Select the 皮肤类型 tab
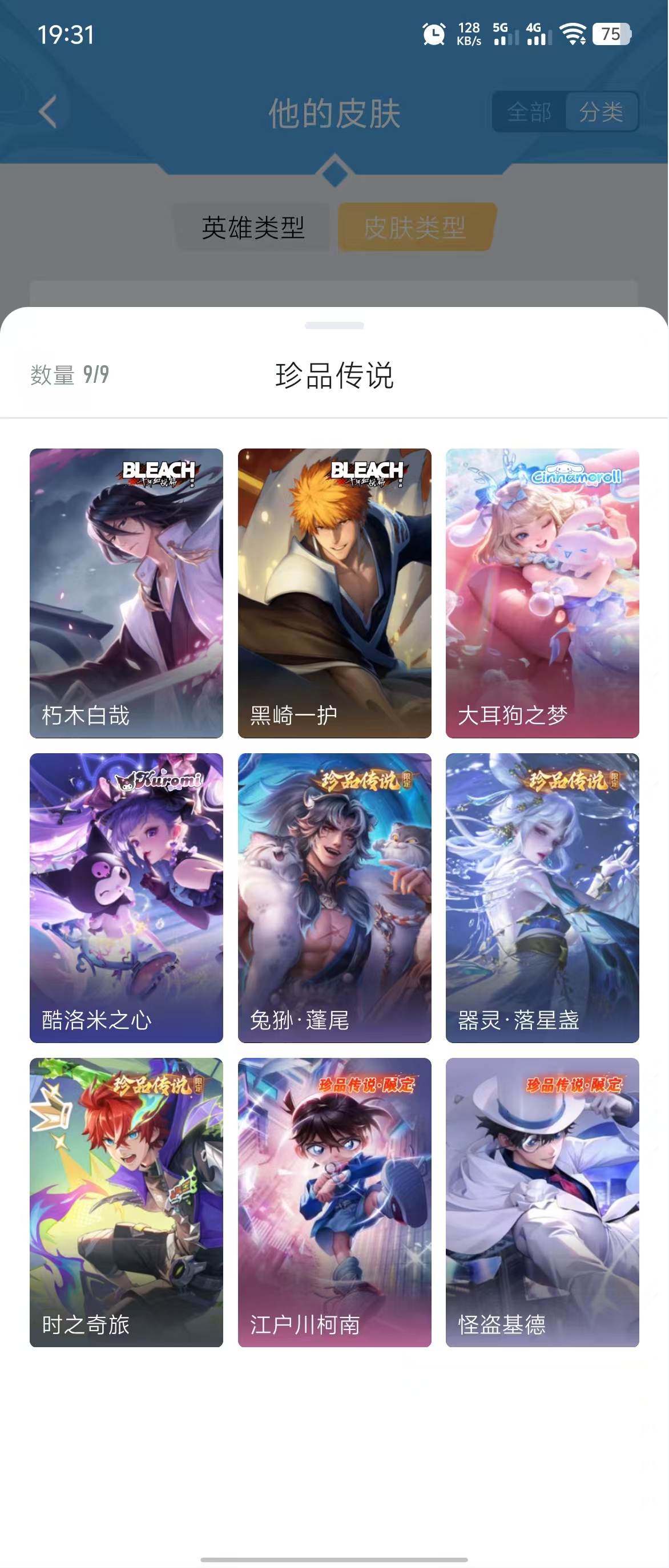669x1568 pixels. 416,228
